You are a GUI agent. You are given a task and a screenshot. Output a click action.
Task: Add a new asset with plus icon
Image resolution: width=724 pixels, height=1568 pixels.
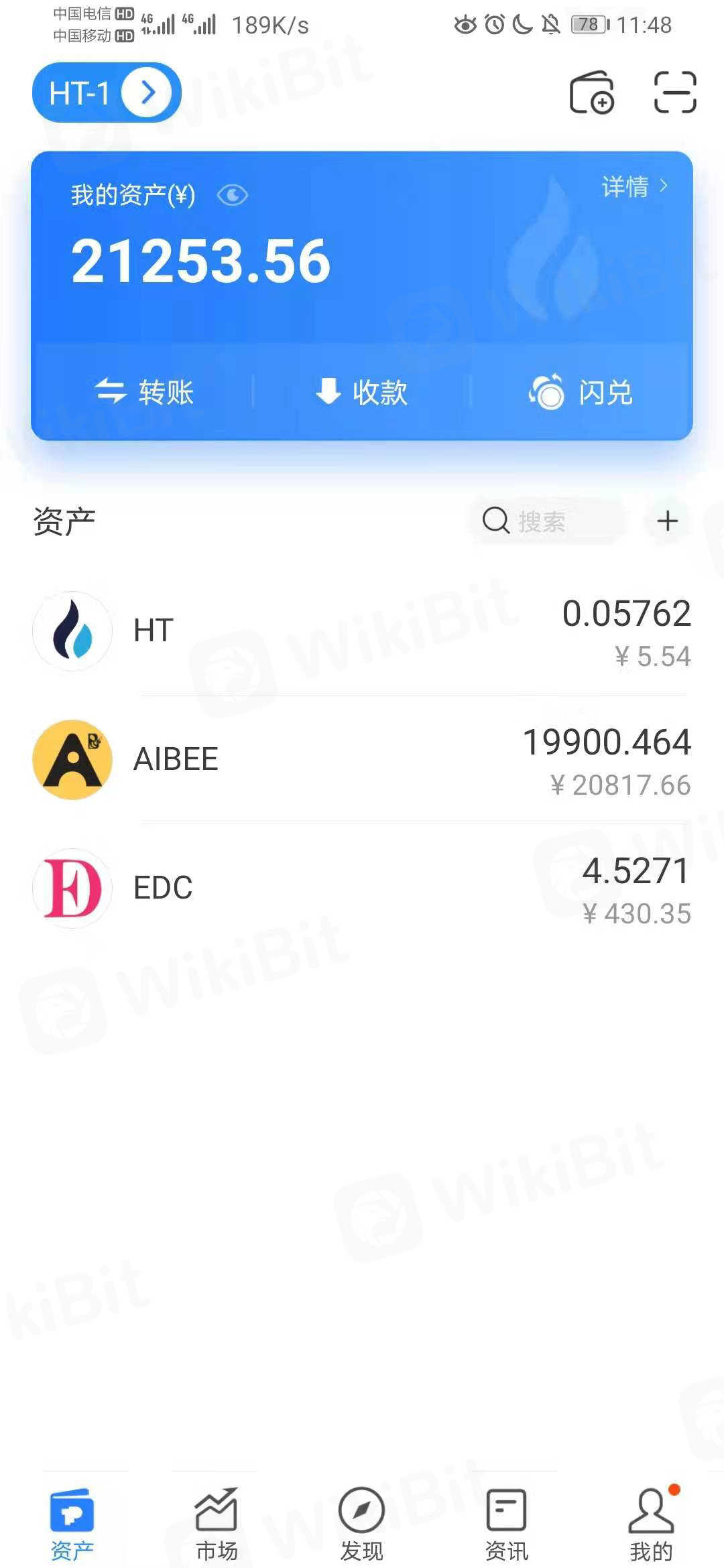[668, 521]
